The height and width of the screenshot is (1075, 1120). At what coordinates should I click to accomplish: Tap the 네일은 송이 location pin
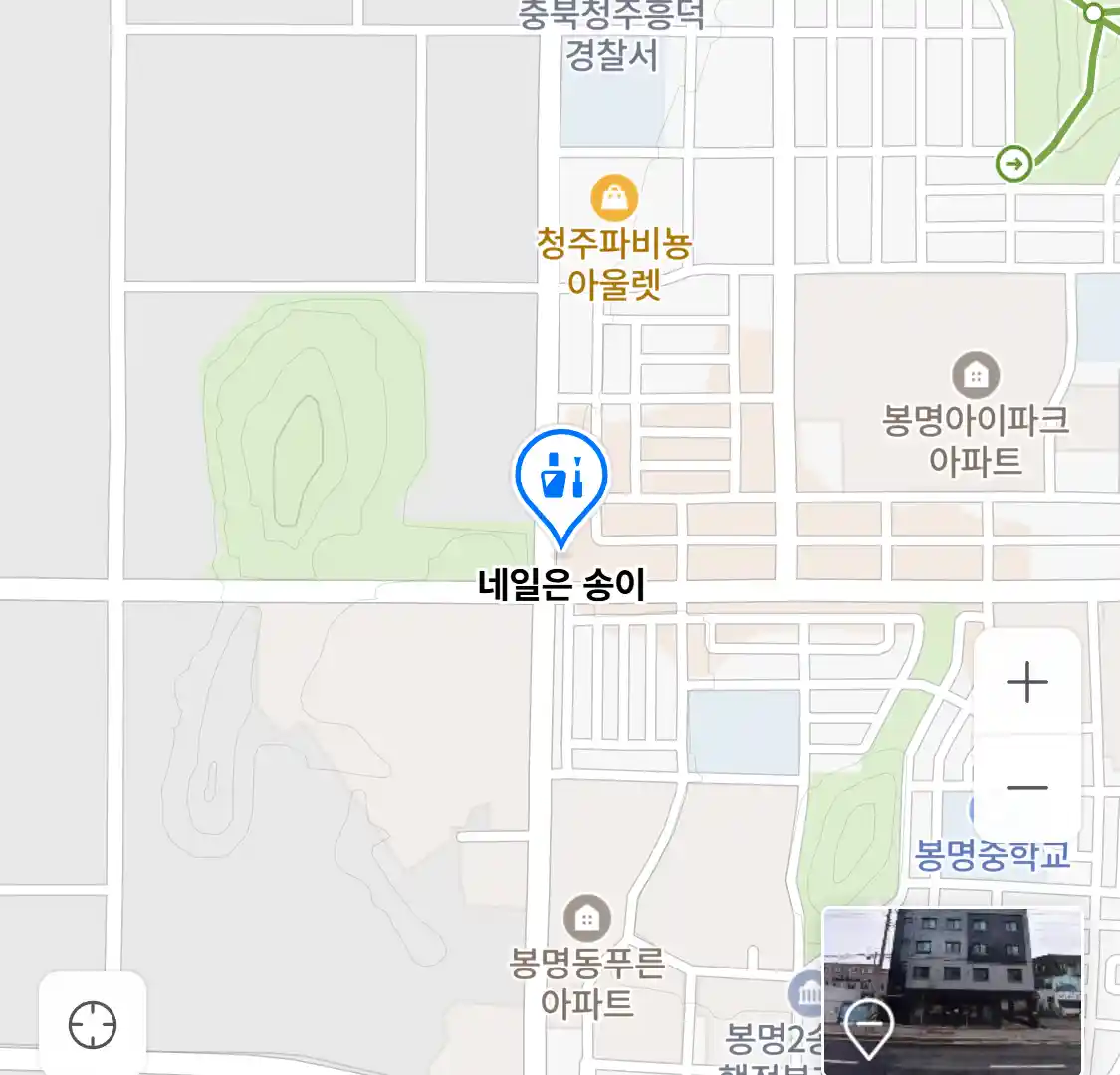pyautogui.click(x=560, y=480)
